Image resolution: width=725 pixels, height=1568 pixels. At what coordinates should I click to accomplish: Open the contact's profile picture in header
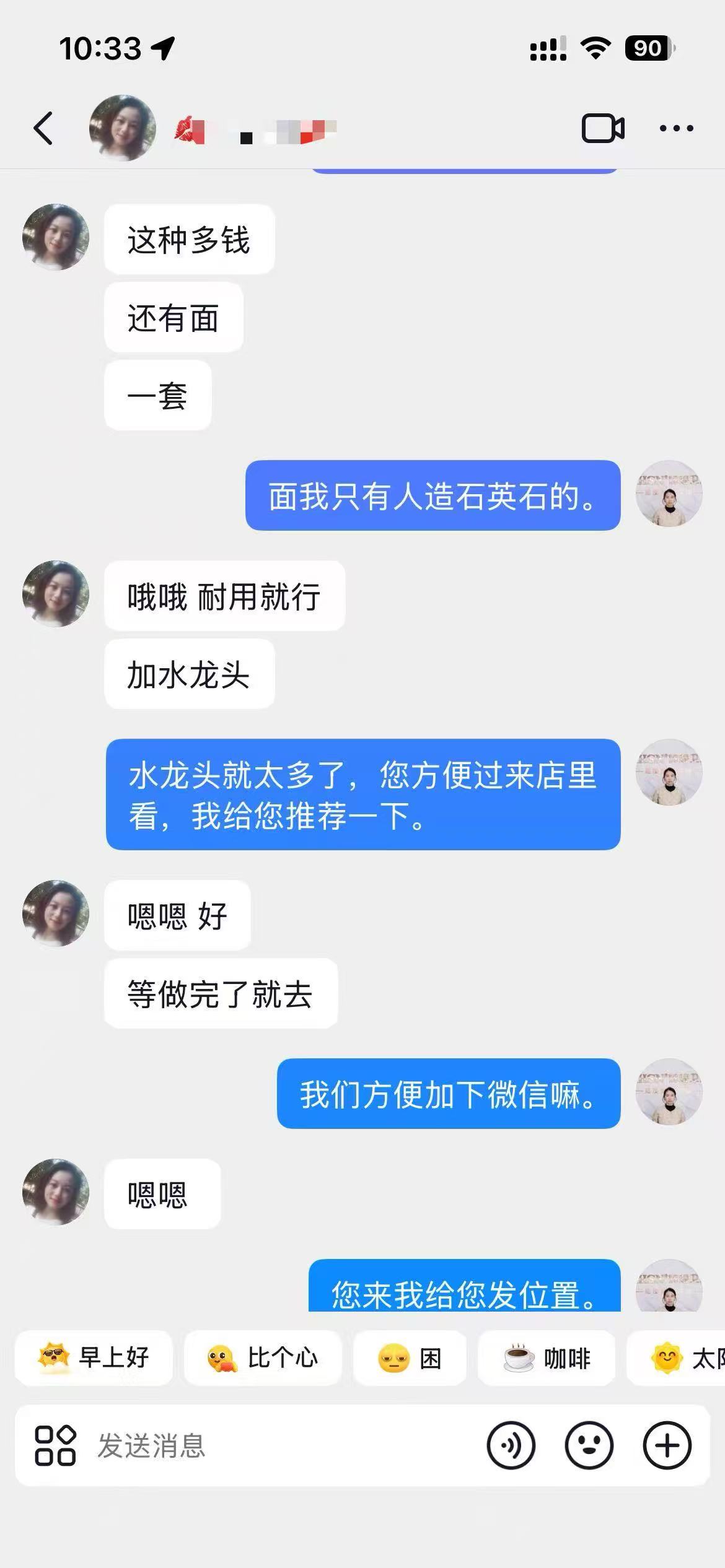click(122, 128)
